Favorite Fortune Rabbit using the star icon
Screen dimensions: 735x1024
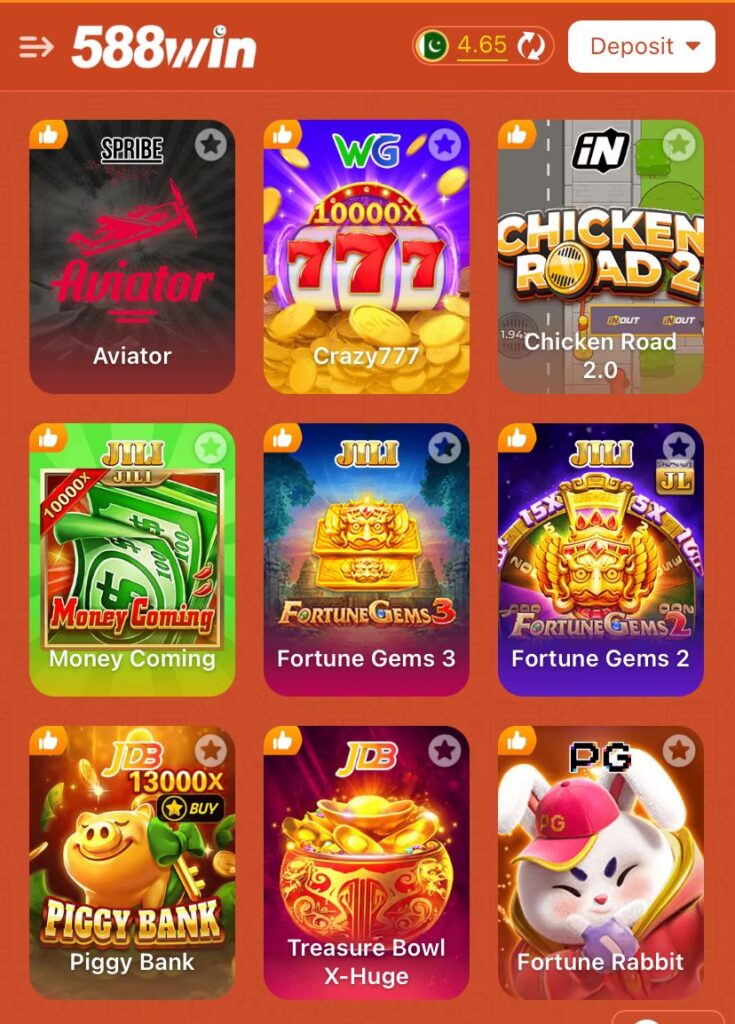tap(679, 750)
